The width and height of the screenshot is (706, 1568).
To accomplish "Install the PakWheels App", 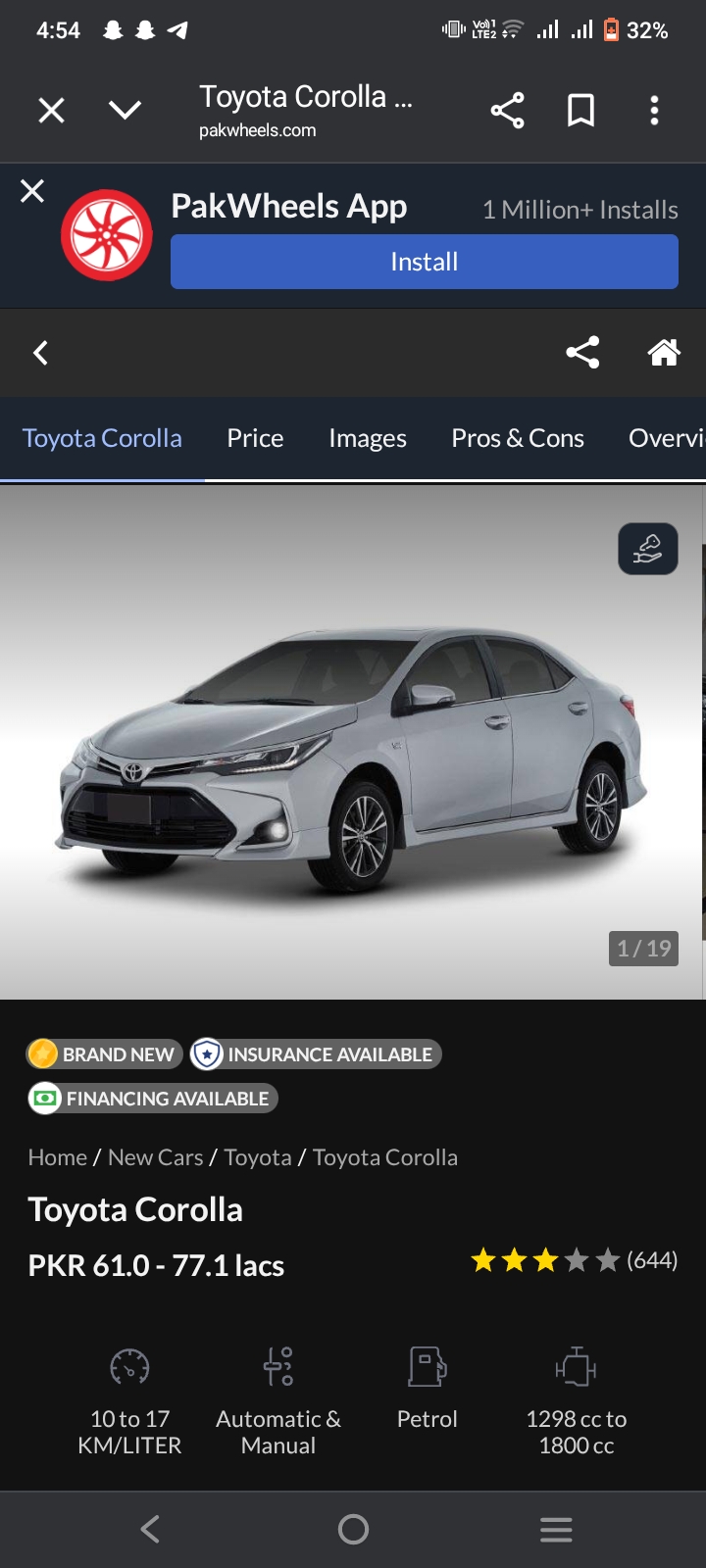I will coord(424,262).
